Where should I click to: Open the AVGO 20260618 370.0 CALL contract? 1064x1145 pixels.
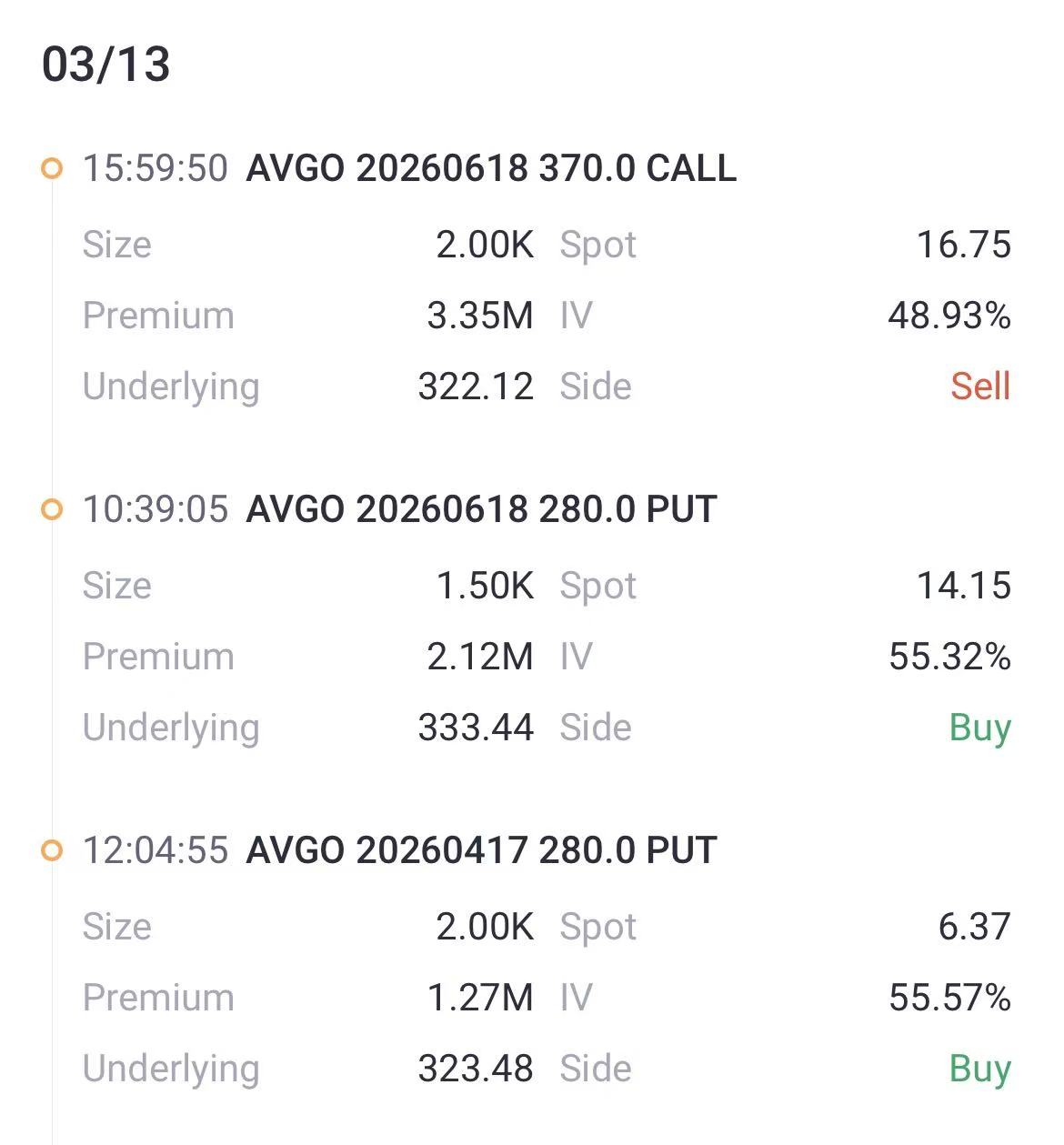pos(491,168)
